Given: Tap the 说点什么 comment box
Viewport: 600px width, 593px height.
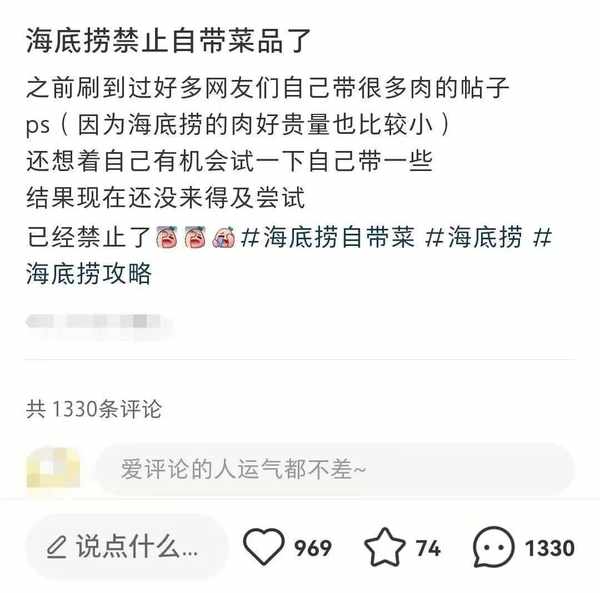Looking at the screenshot, I should point(127,547).
